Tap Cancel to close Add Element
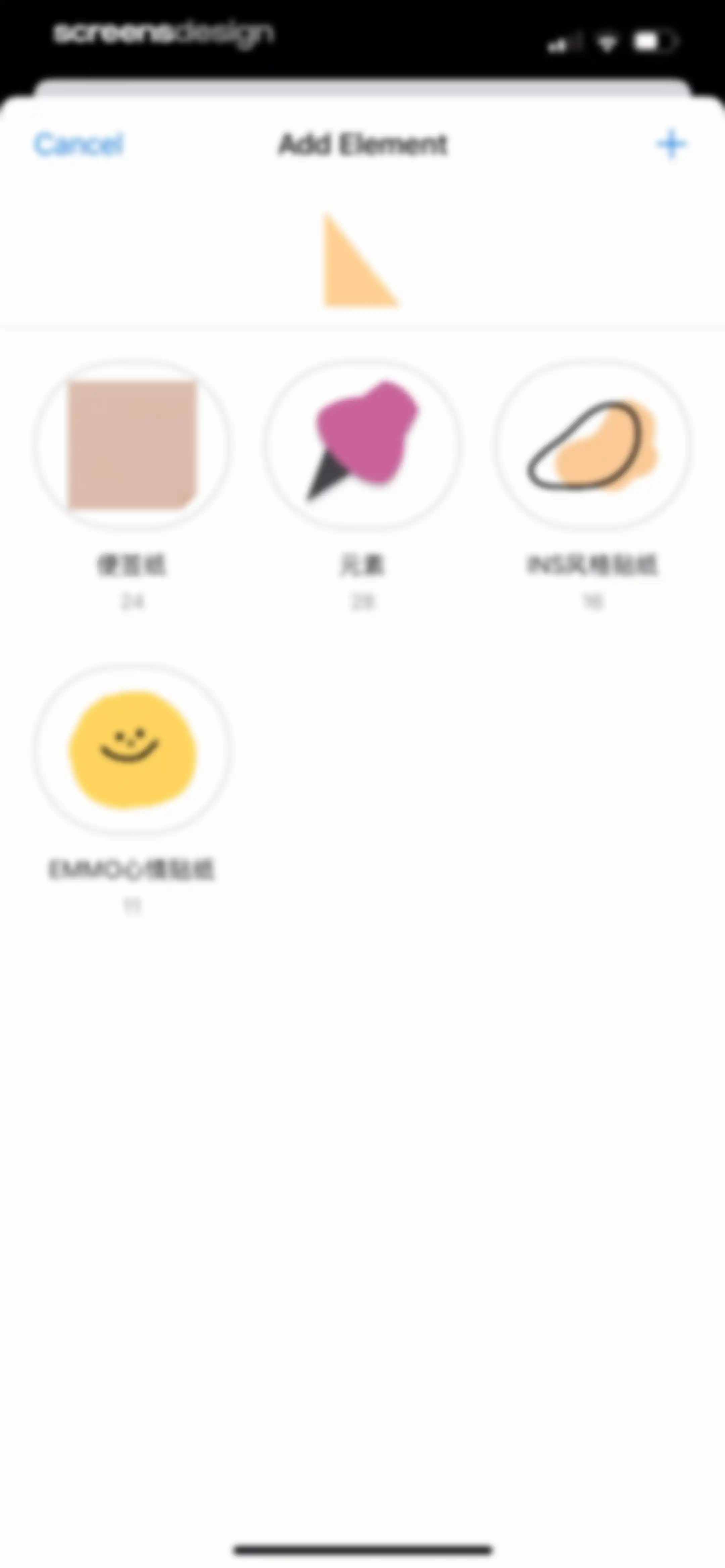Image resolution: width=725 pixels, height=1568 pixels. 79,144
